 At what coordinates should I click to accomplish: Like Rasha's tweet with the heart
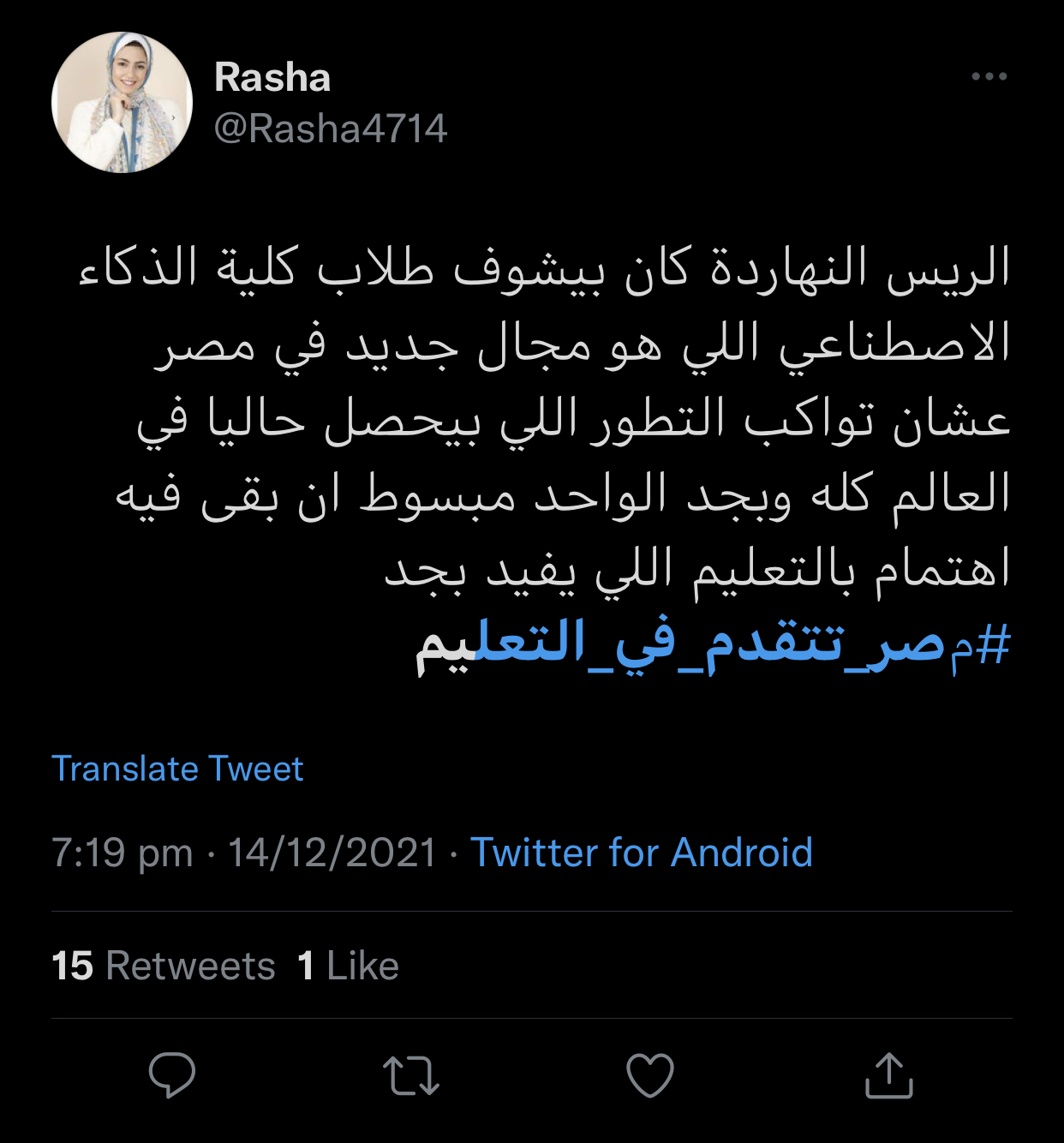[x=650, y=1074]
